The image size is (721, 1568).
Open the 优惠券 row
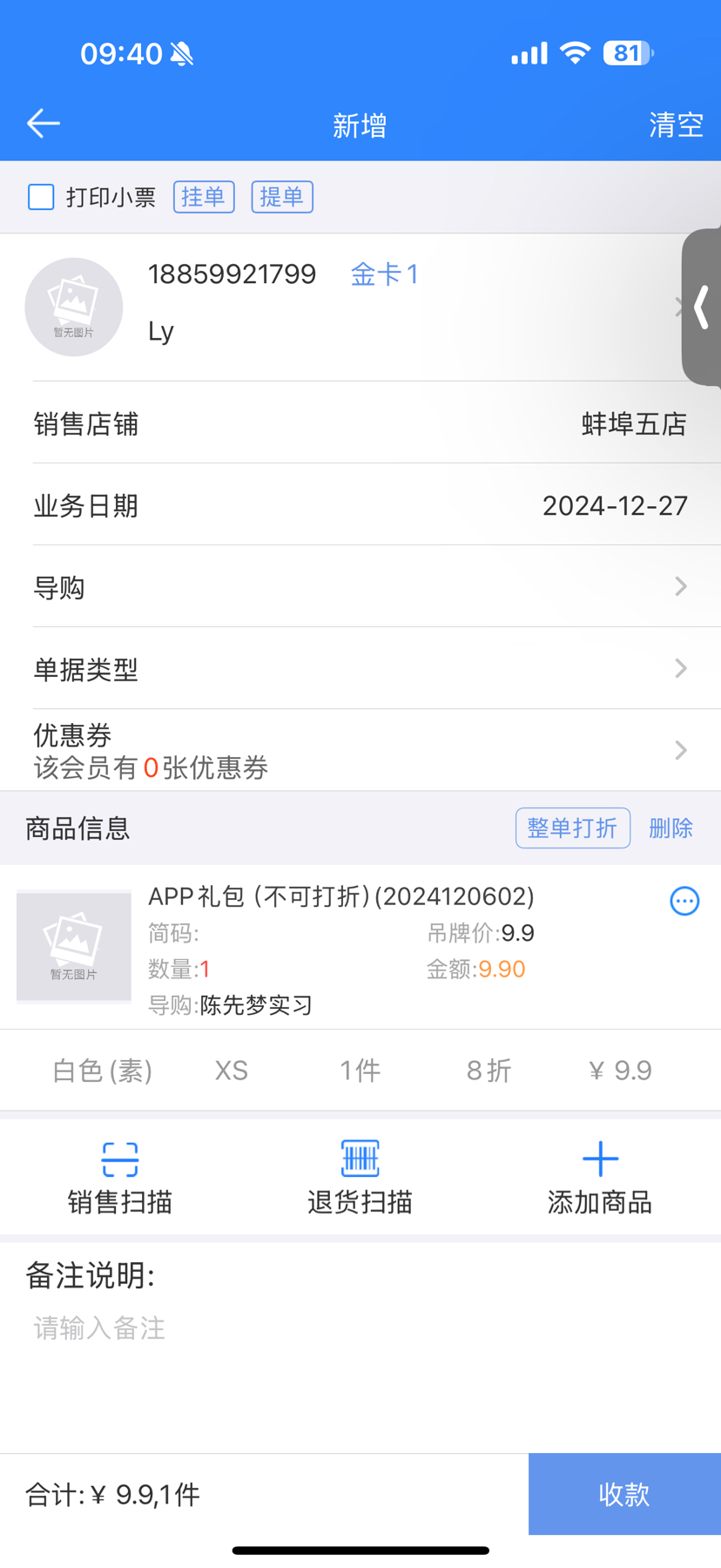pos(360,750)
